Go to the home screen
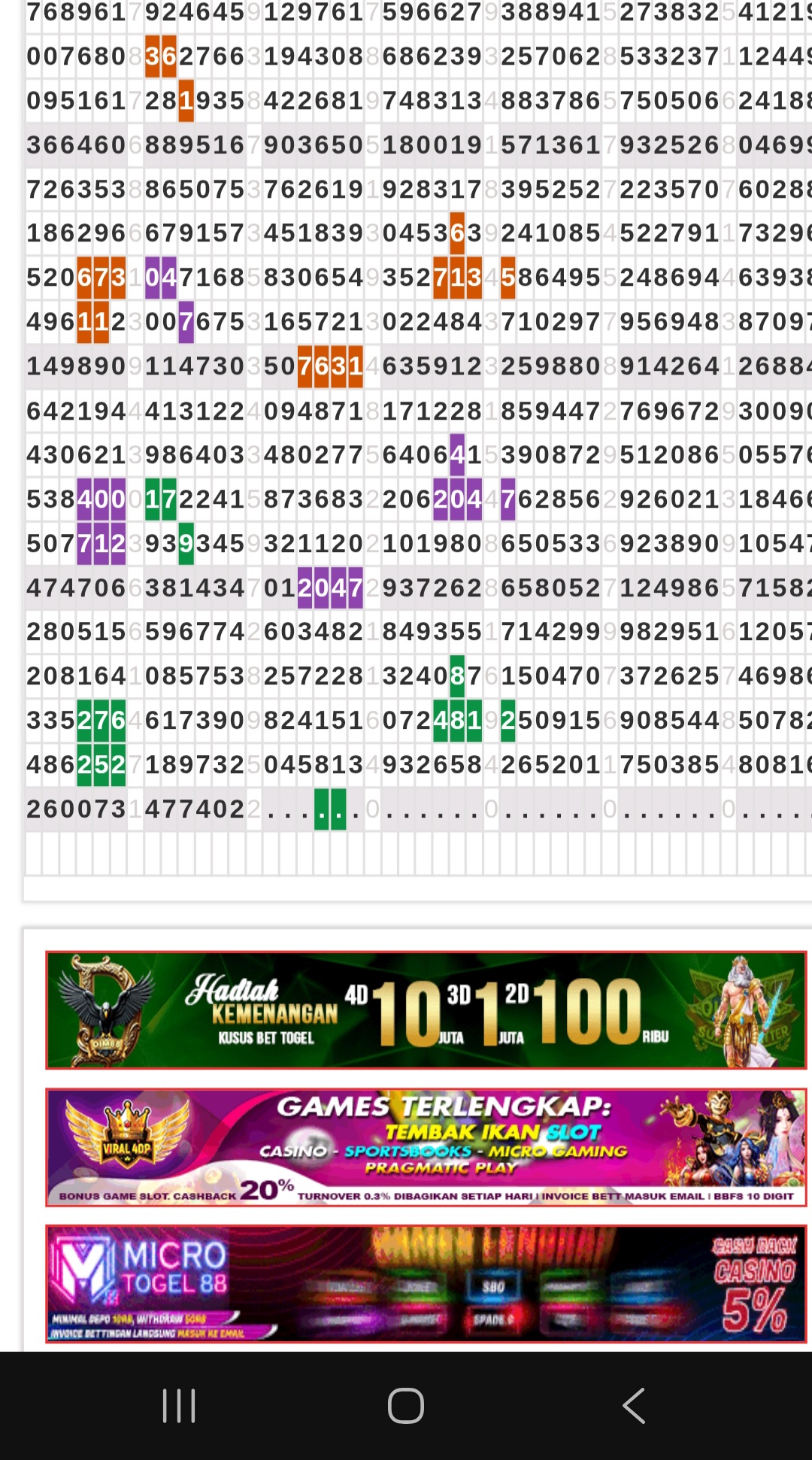The image size is (812, 1460). 406,1405
